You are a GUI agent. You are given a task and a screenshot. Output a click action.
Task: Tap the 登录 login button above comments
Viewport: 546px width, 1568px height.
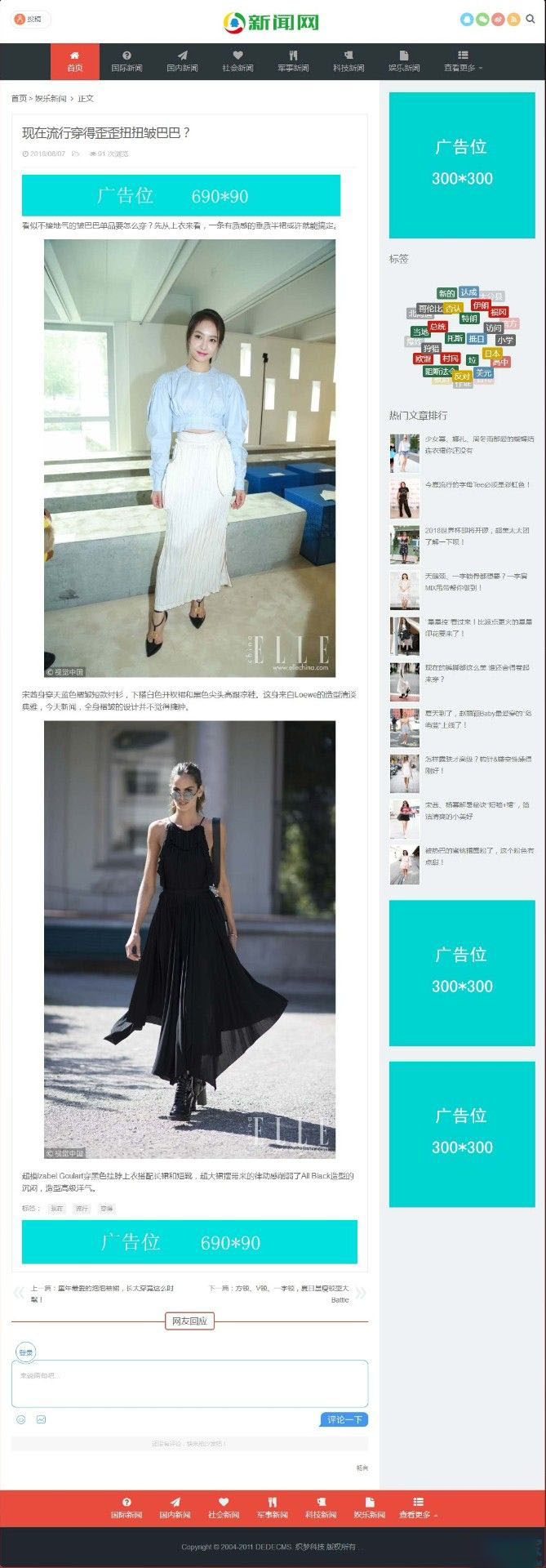26,1352
